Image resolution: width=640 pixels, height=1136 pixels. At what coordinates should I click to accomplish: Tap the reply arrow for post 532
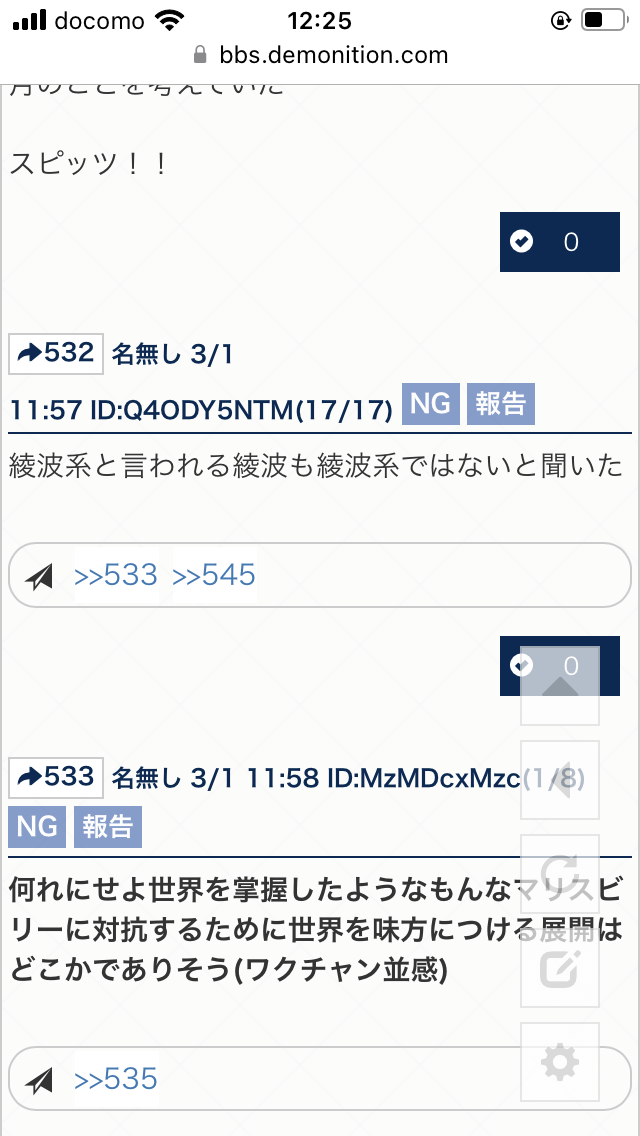[56, 353]
